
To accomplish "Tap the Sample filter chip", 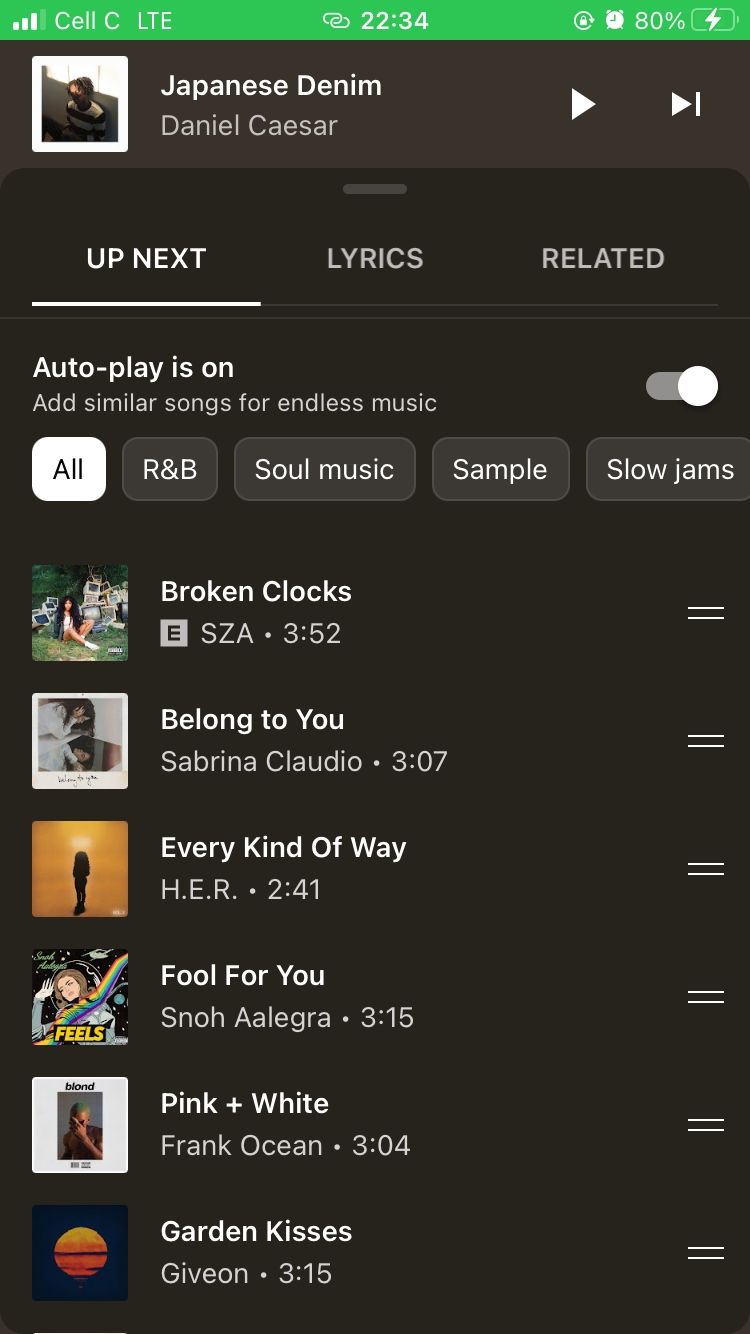I will [500, 469].
